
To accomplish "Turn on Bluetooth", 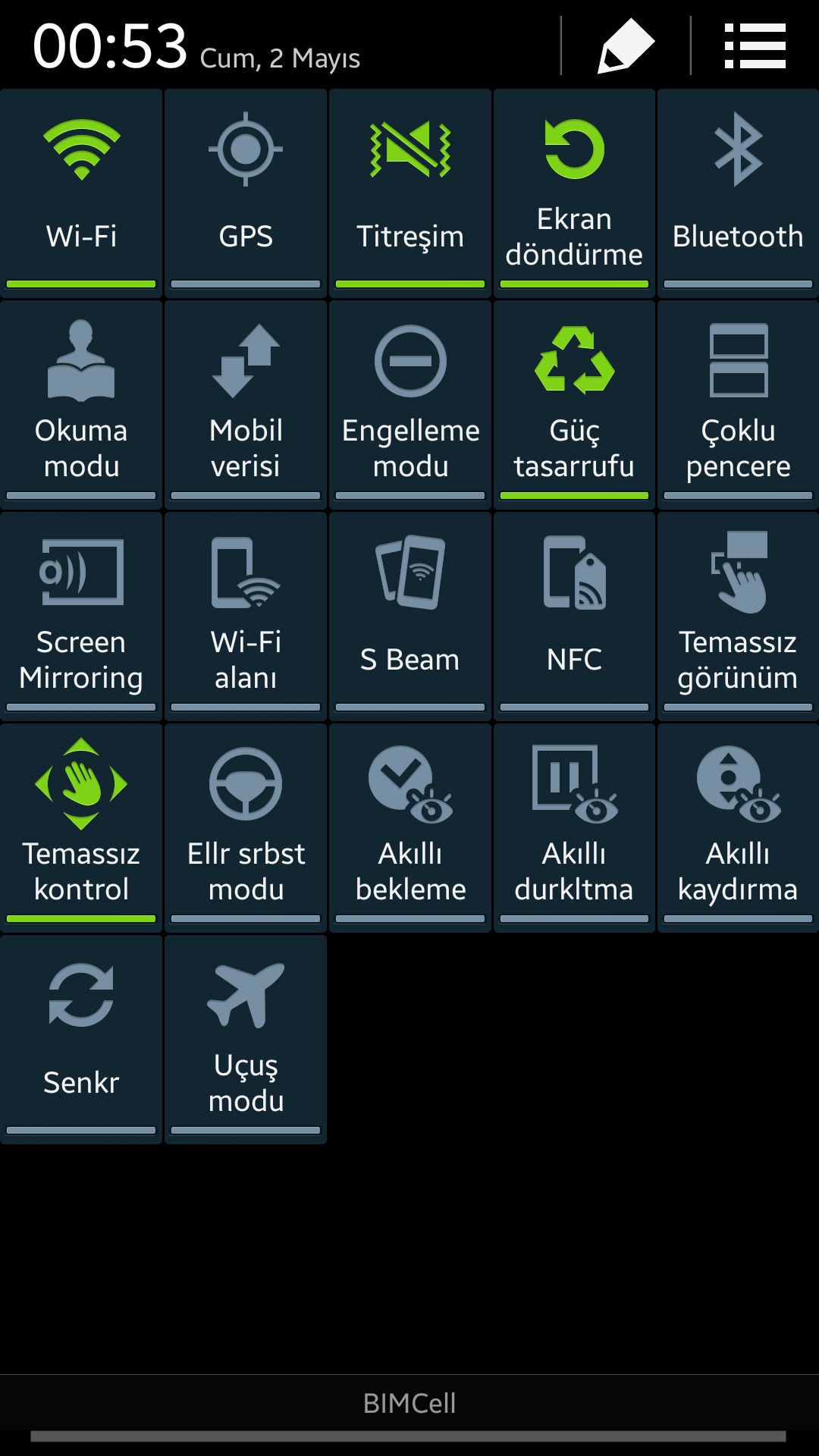I will click(x=739, y=193).
